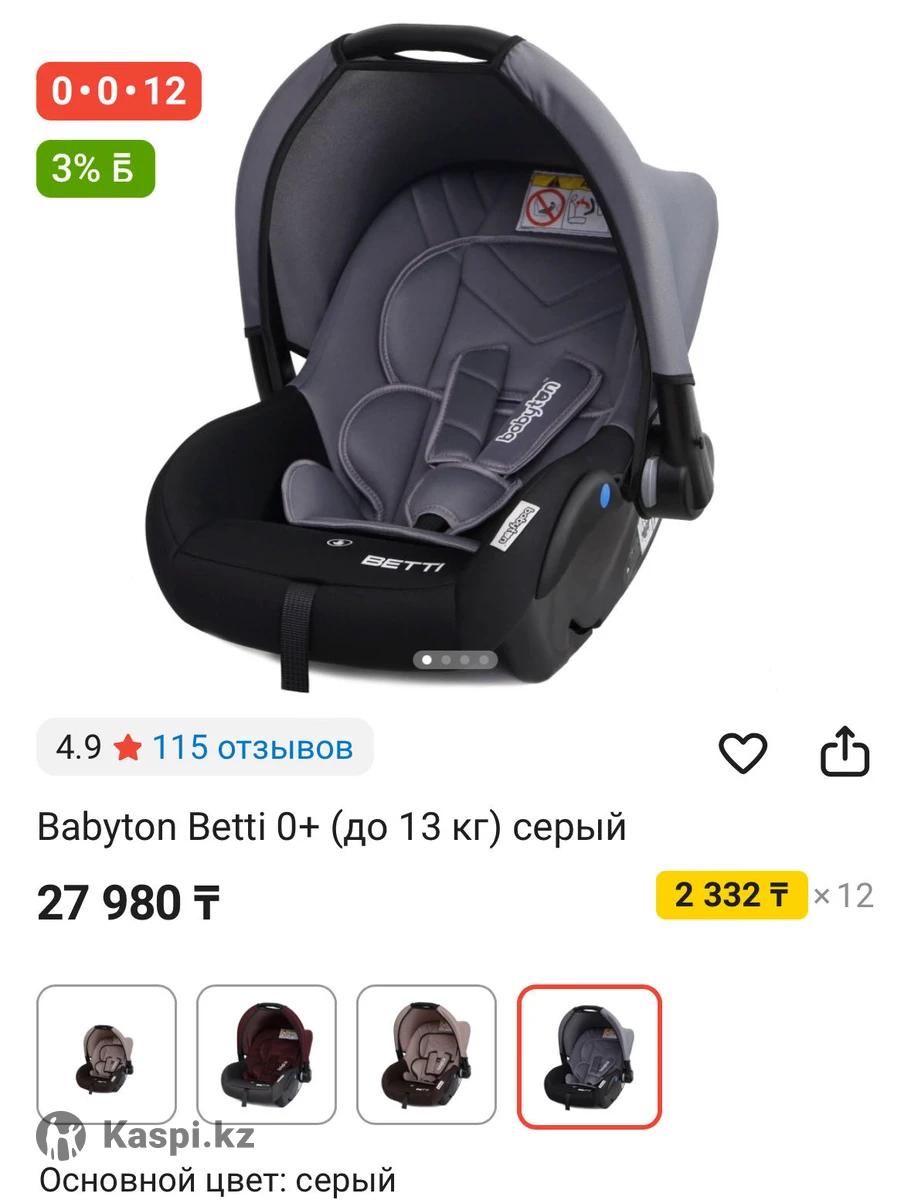Share this product listing
Screen dimensions: 911x1200
click(845, 752)
